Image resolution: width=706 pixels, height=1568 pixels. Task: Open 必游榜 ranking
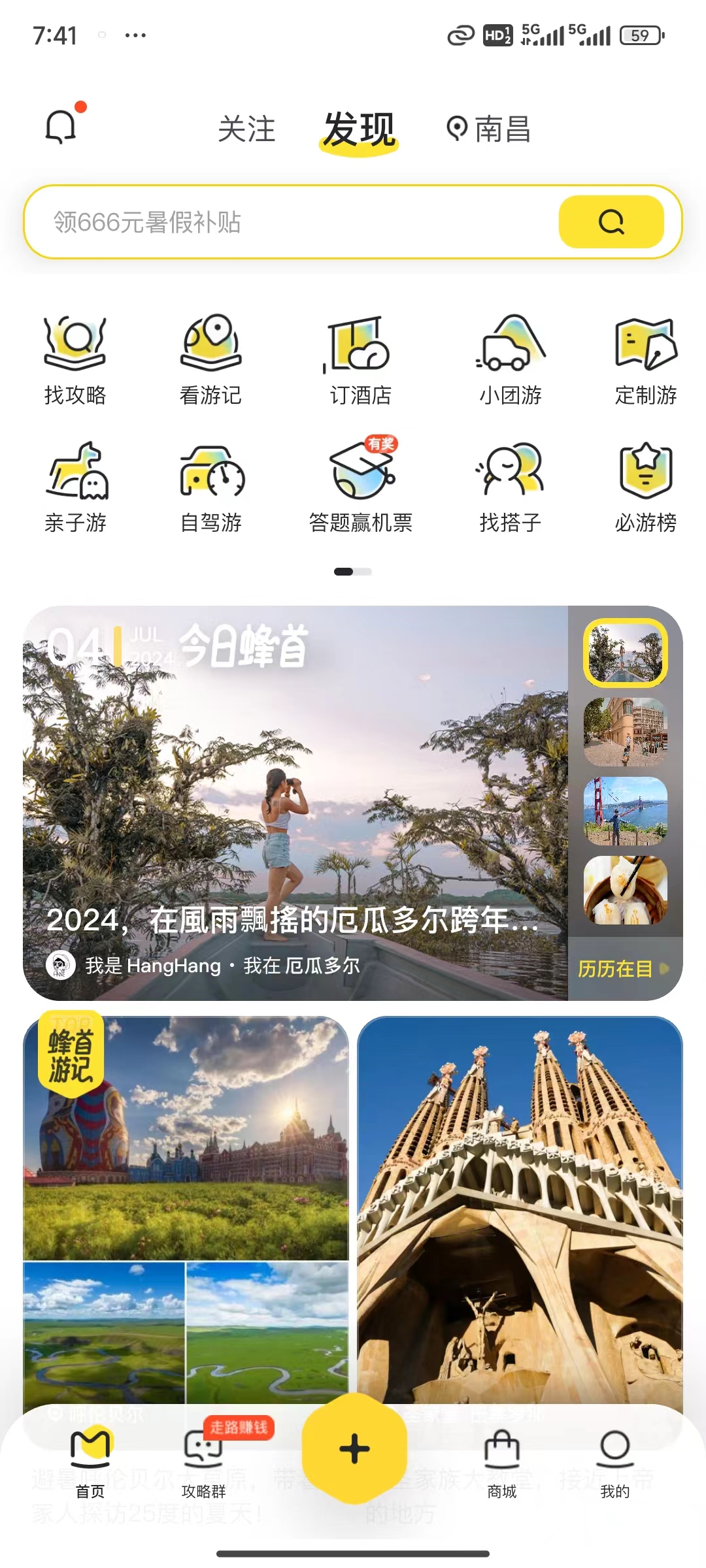(646, 487)
